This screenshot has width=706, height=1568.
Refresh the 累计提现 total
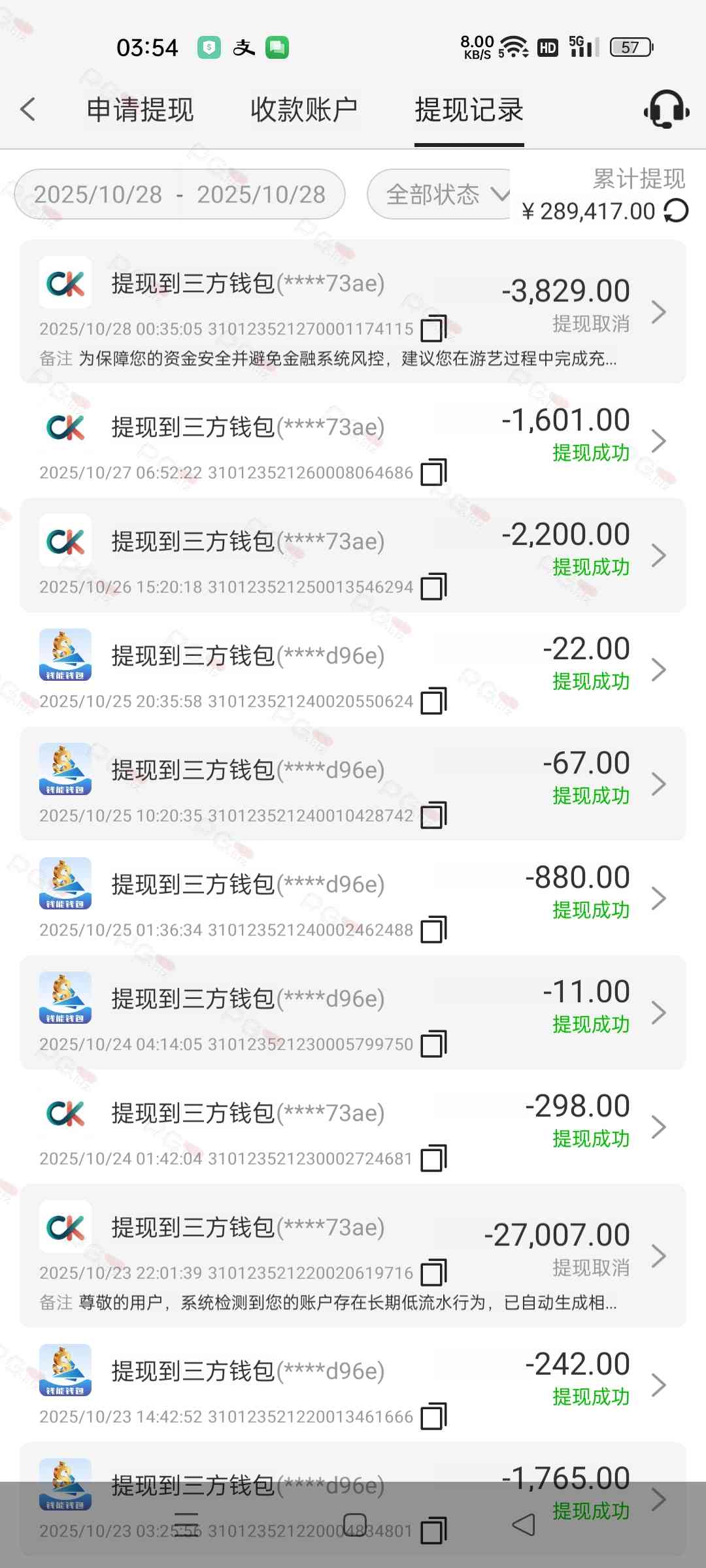676,211
